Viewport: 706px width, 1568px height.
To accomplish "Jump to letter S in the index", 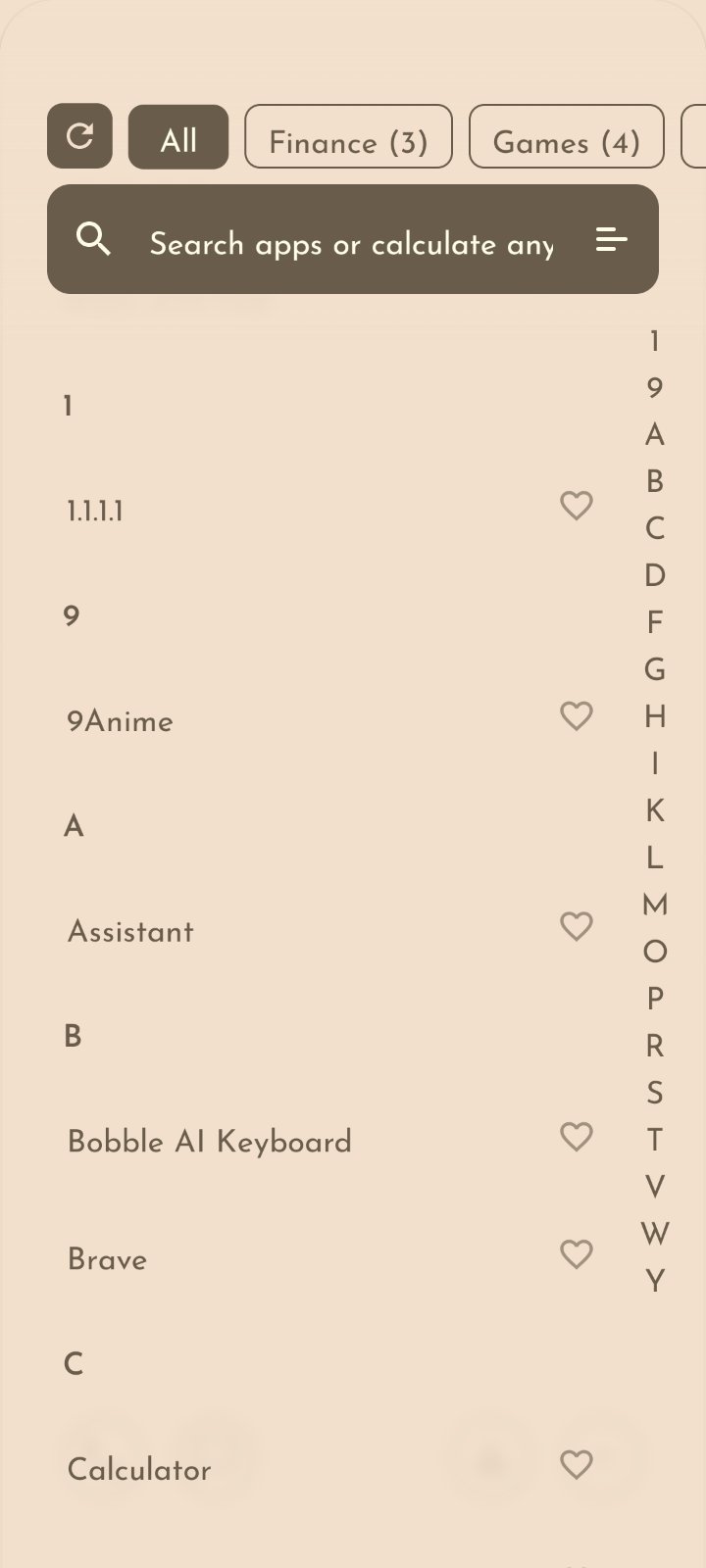I will (655, 1093).
